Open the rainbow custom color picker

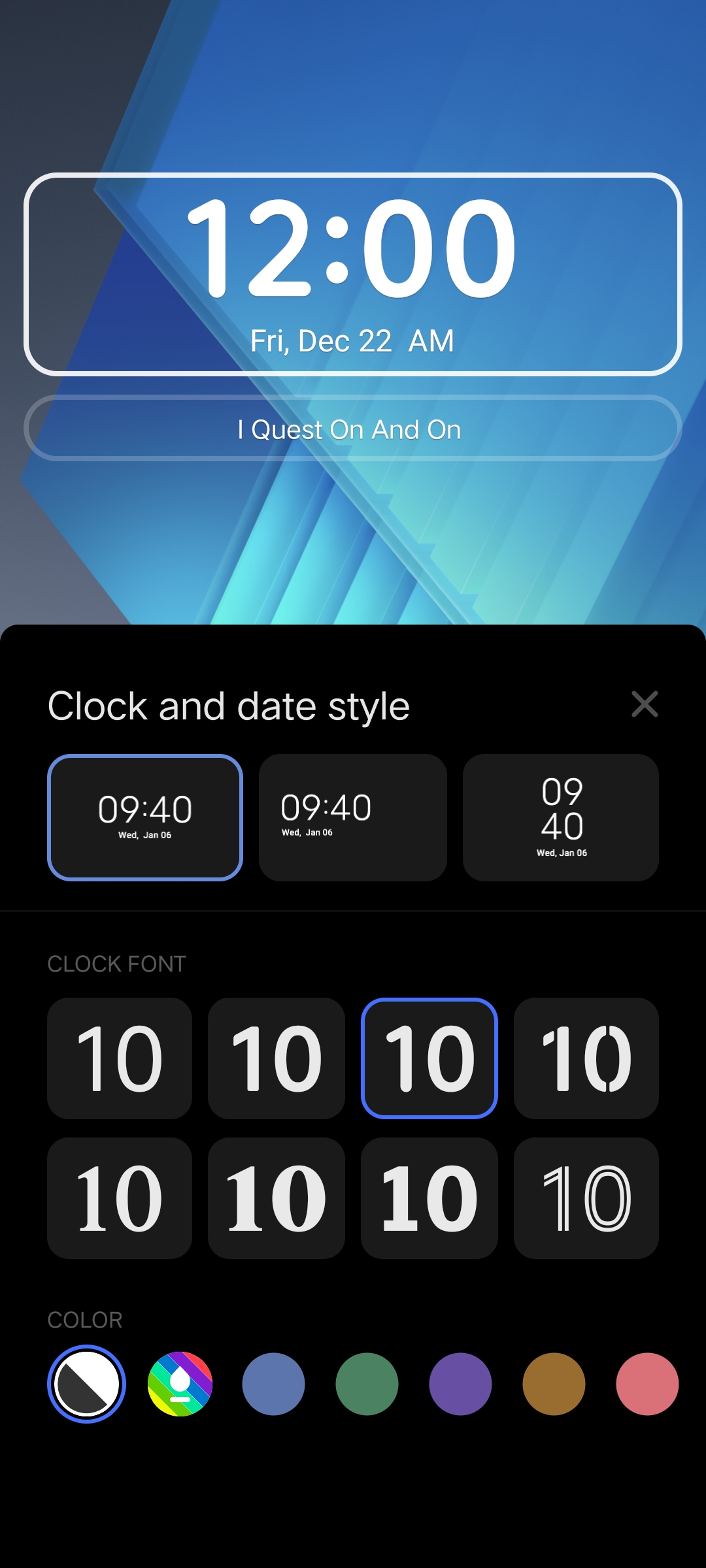180,1384
